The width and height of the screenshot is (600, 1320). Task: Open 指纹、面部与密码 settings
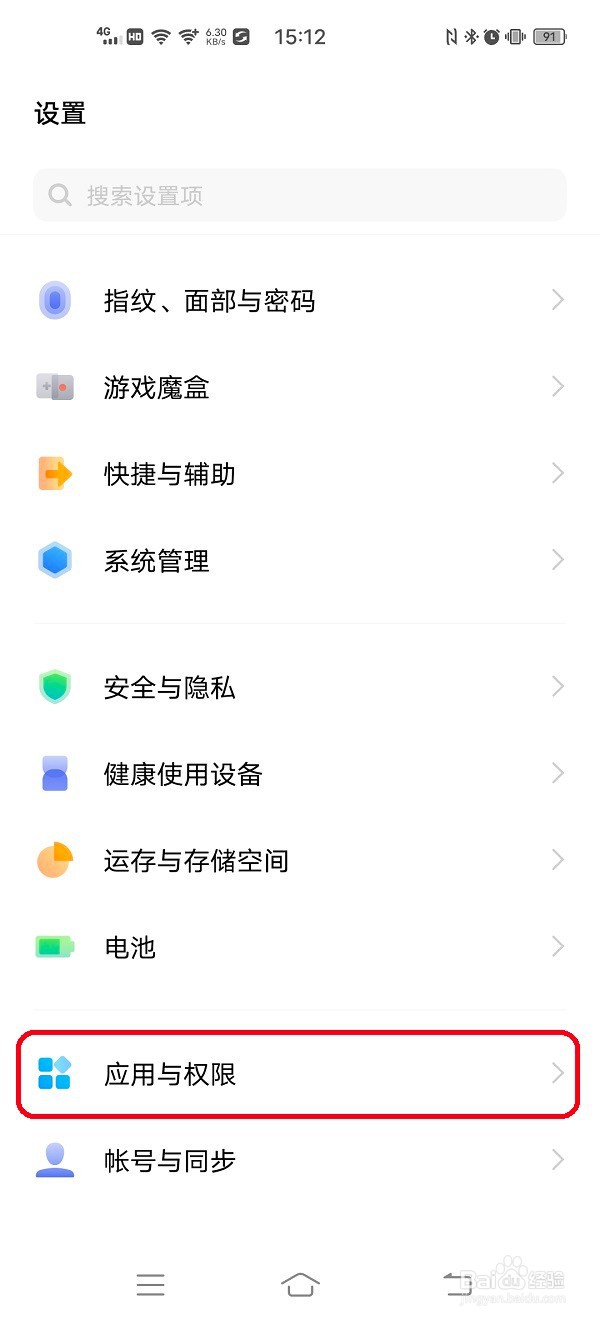point(300,300)
